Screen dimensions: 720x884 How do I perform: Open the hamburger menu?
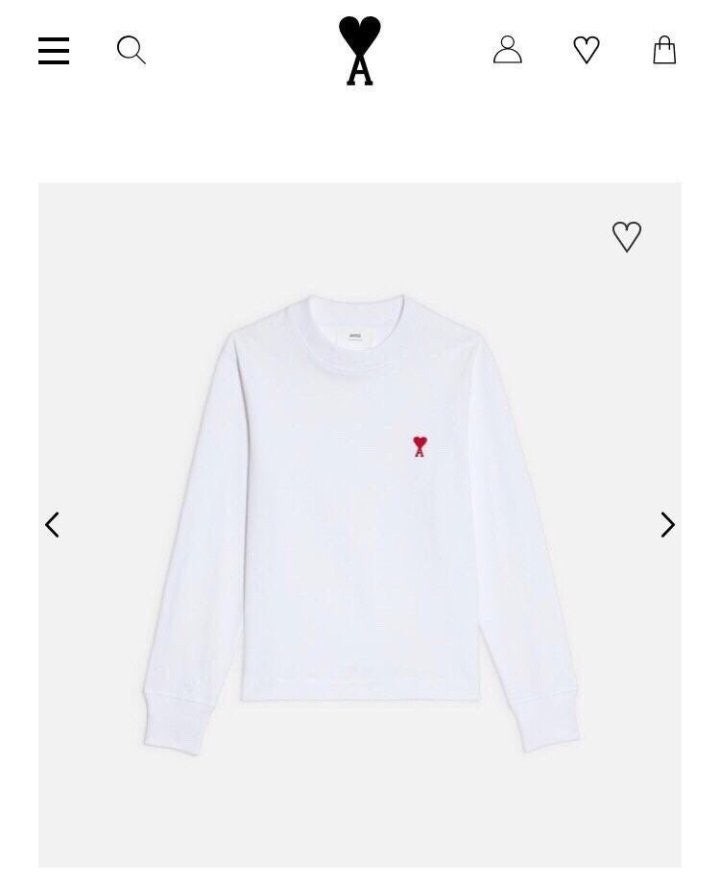(x=54, y=51)
